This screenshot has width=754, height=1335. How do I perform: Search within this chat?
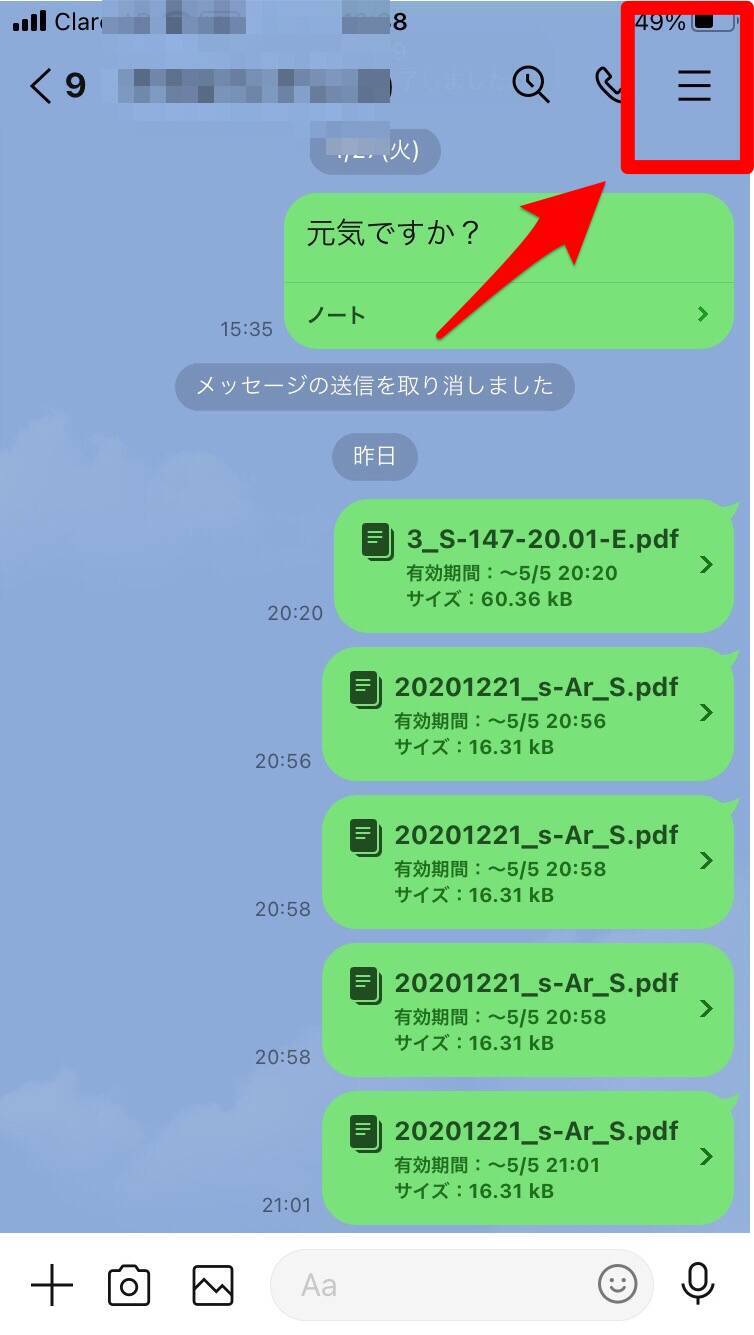coord(531,86)
